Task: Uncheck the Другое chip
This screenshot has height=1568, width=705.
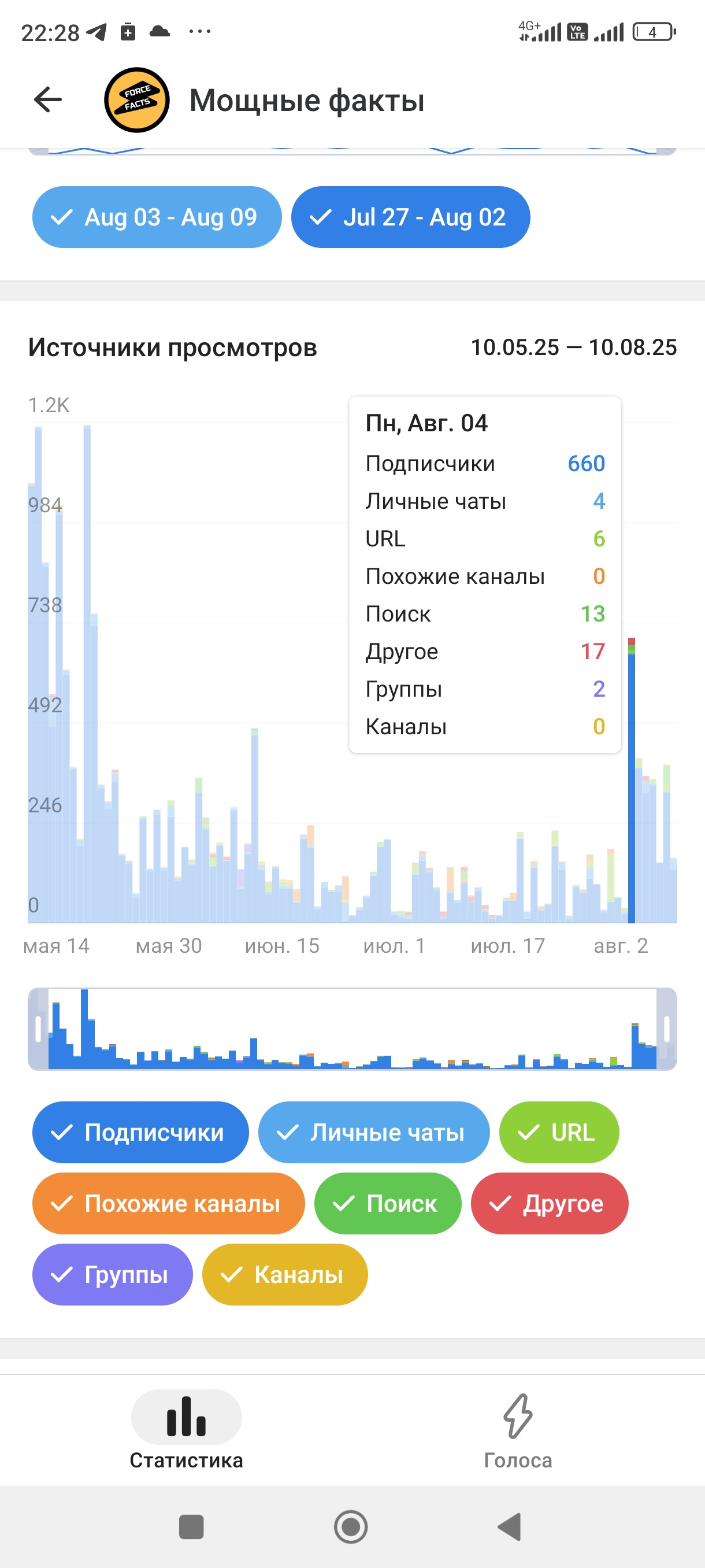Action: [x=550, y=1203]
